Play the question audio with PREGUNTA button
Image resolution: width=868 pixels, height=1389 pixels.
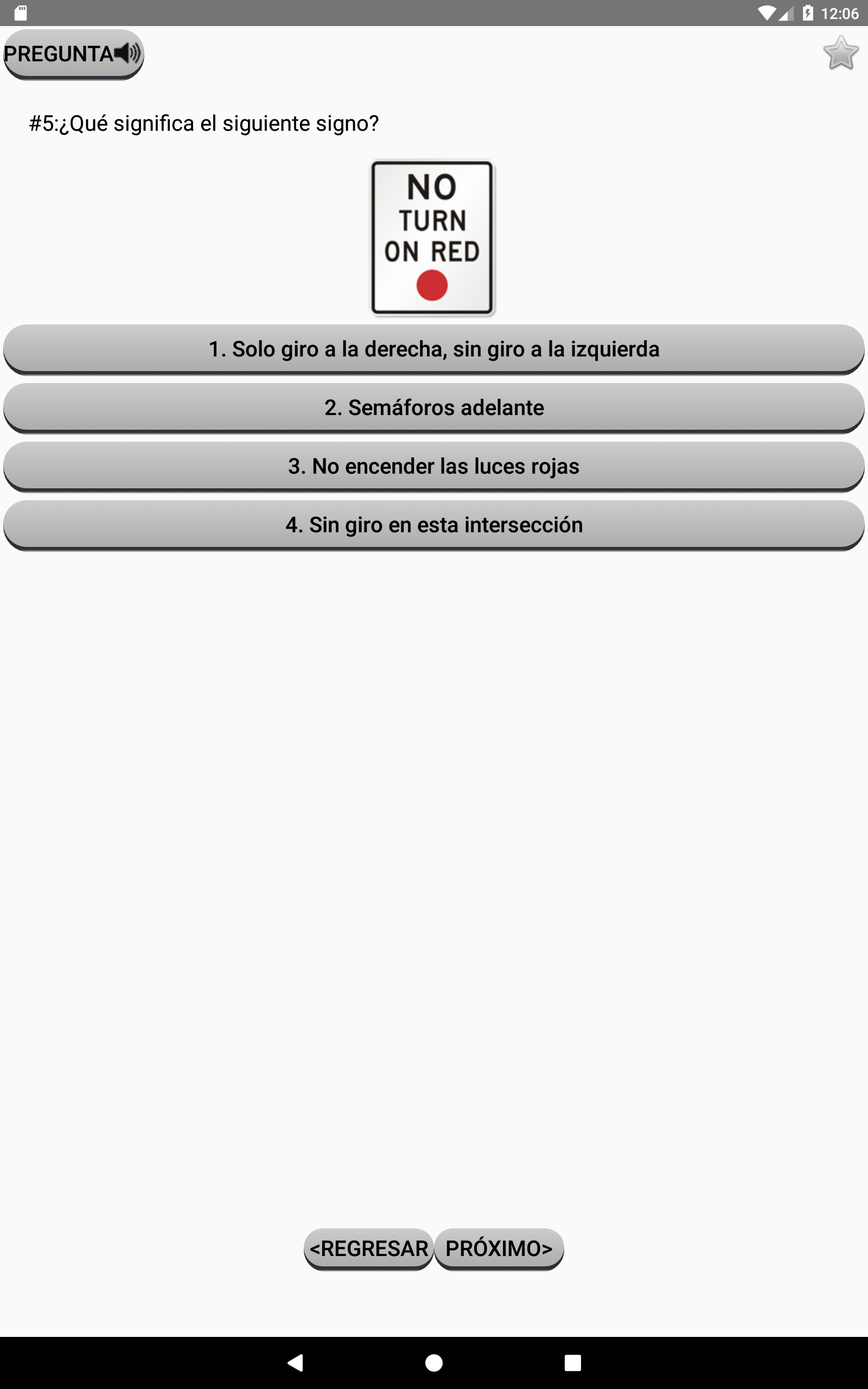[73, 54]
